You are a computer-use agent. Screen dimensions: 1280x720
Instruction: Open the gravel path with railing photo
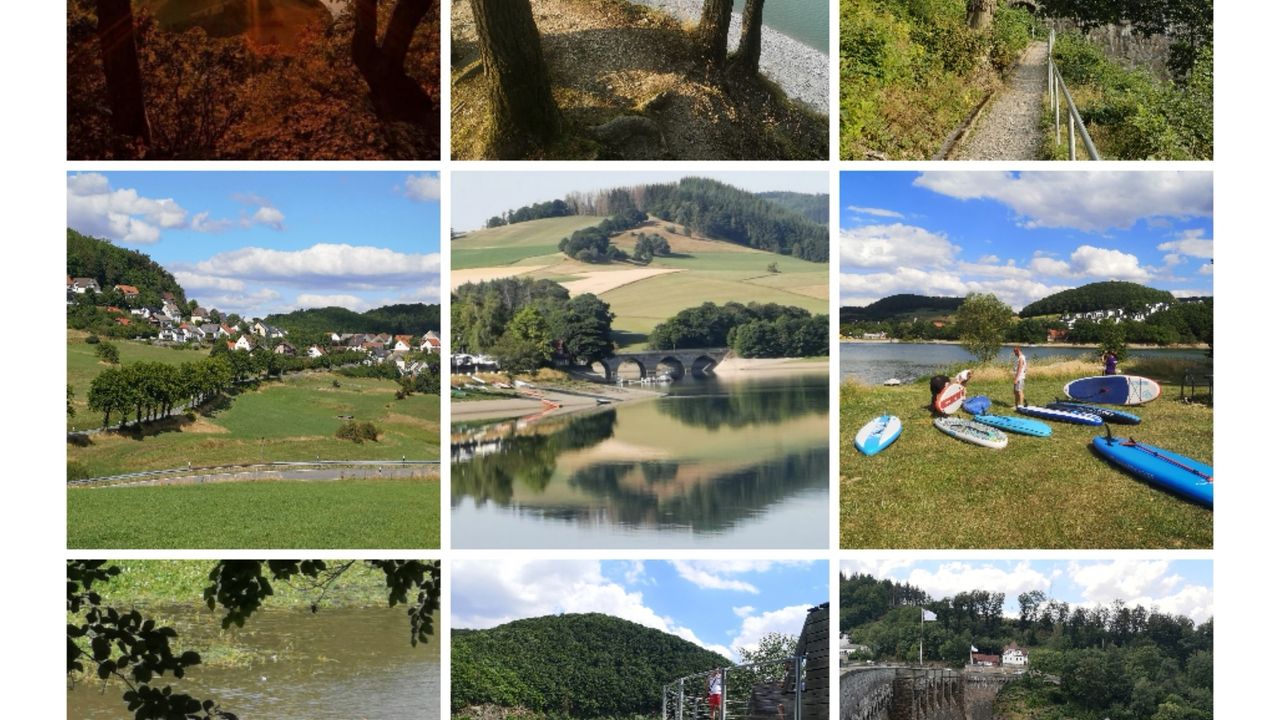click(x=1026, y=80)
